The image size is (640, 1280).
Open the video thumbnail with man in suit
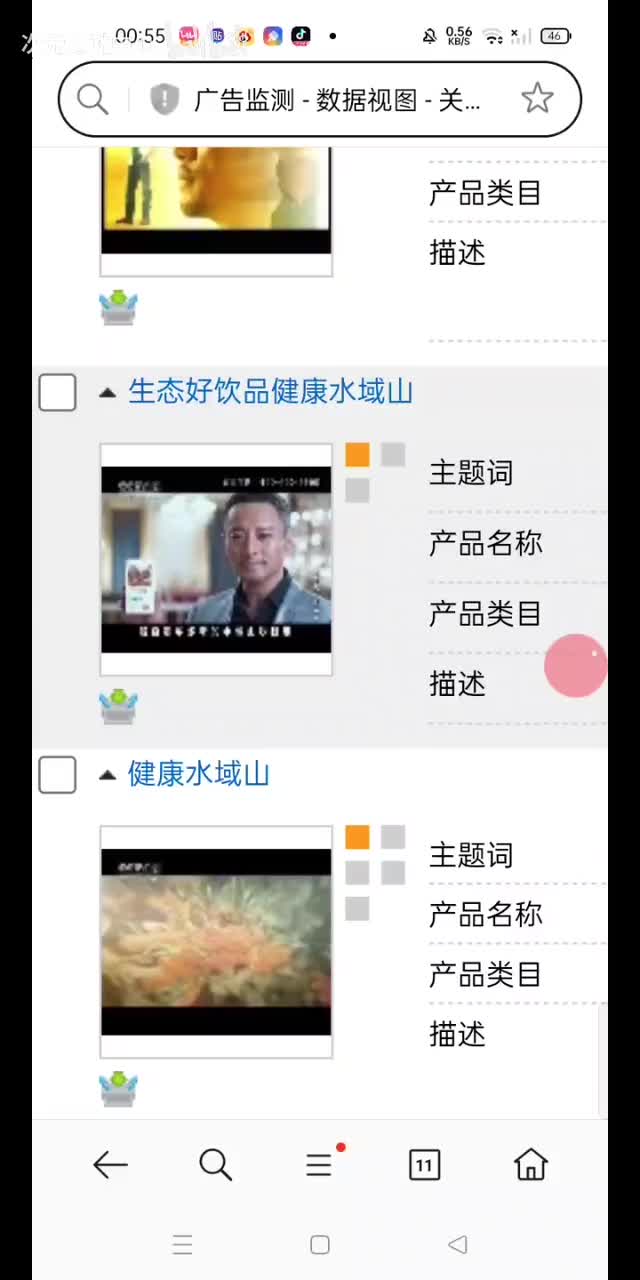pos(216,559)
